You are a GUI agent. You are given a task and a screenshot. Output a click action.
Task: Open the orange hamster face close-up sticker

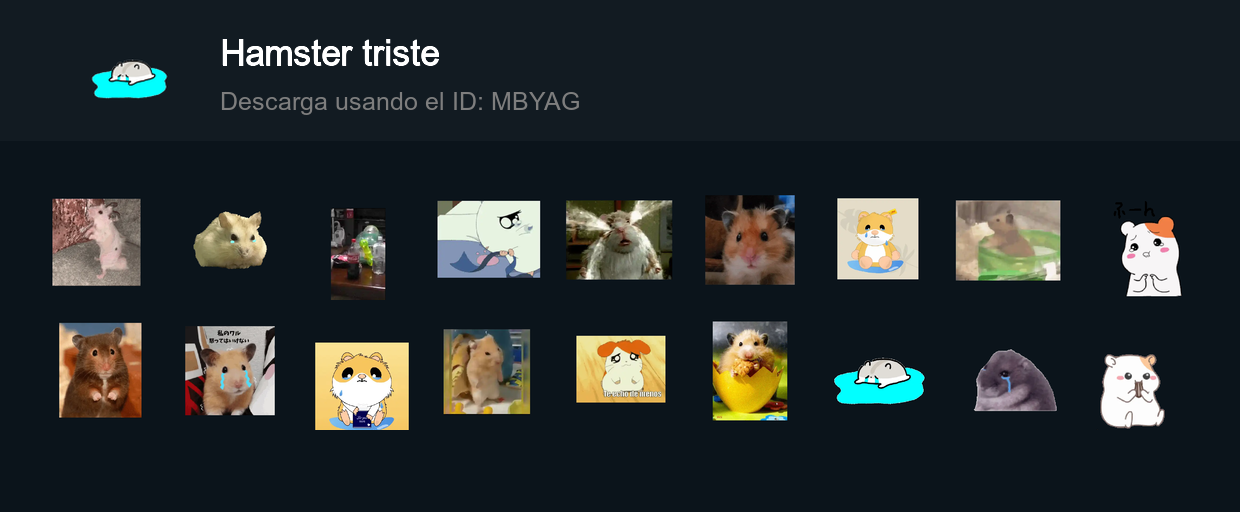(x=749, y=240)
